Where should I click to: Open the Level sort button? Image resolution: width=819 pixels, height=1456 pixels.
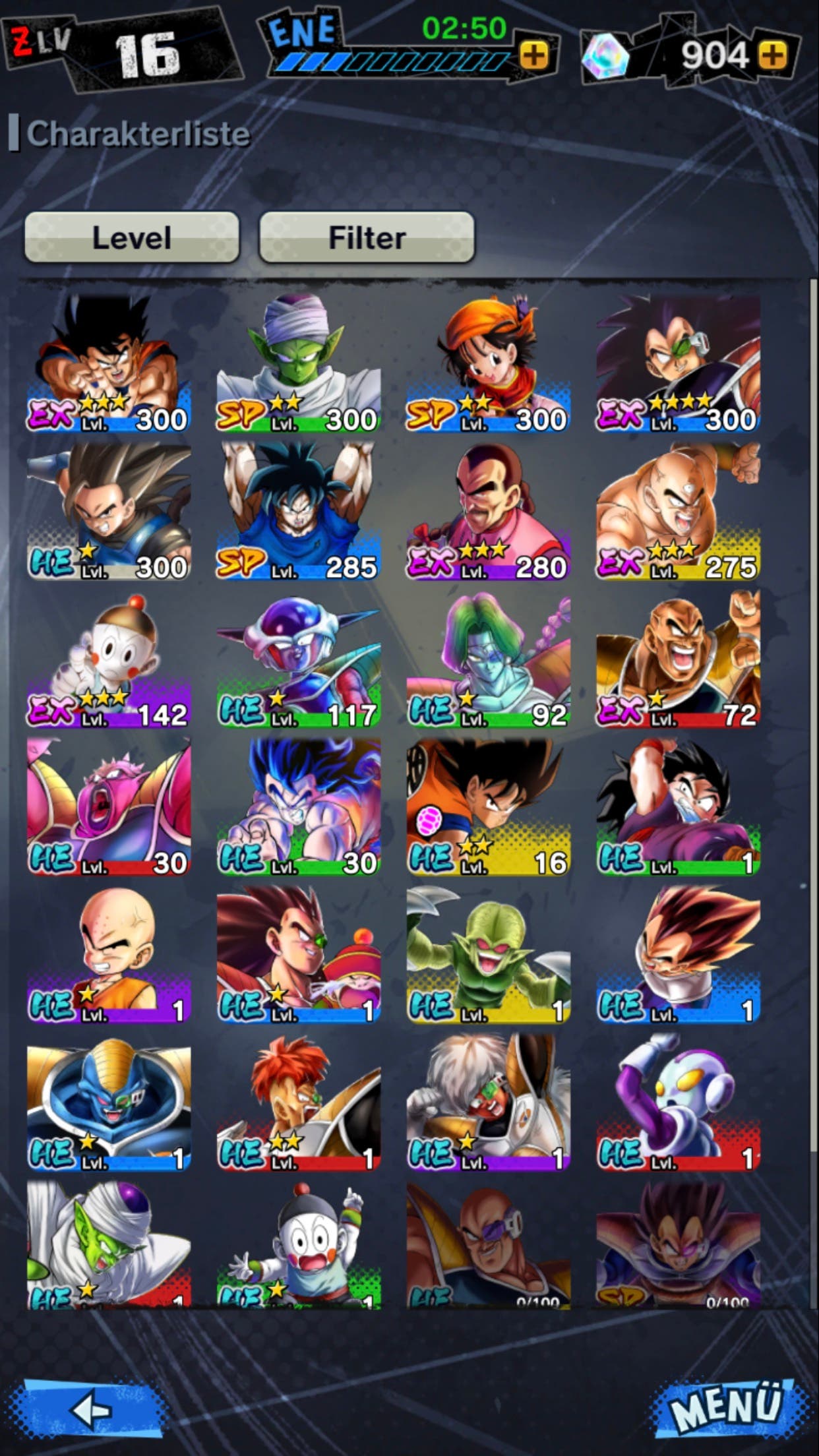tap(132, 237)
